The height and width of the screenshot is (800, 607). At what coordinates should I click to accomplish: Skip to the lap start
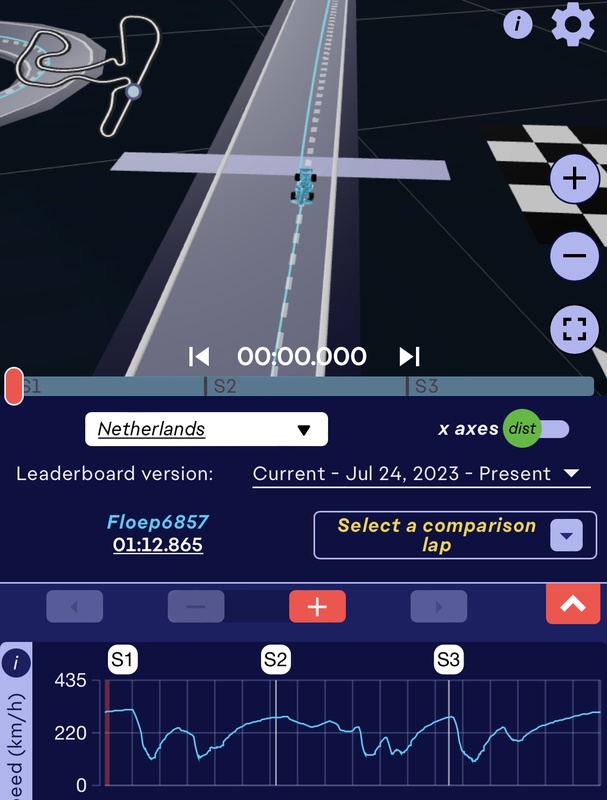pyautogui.click(x=199, y=356)
